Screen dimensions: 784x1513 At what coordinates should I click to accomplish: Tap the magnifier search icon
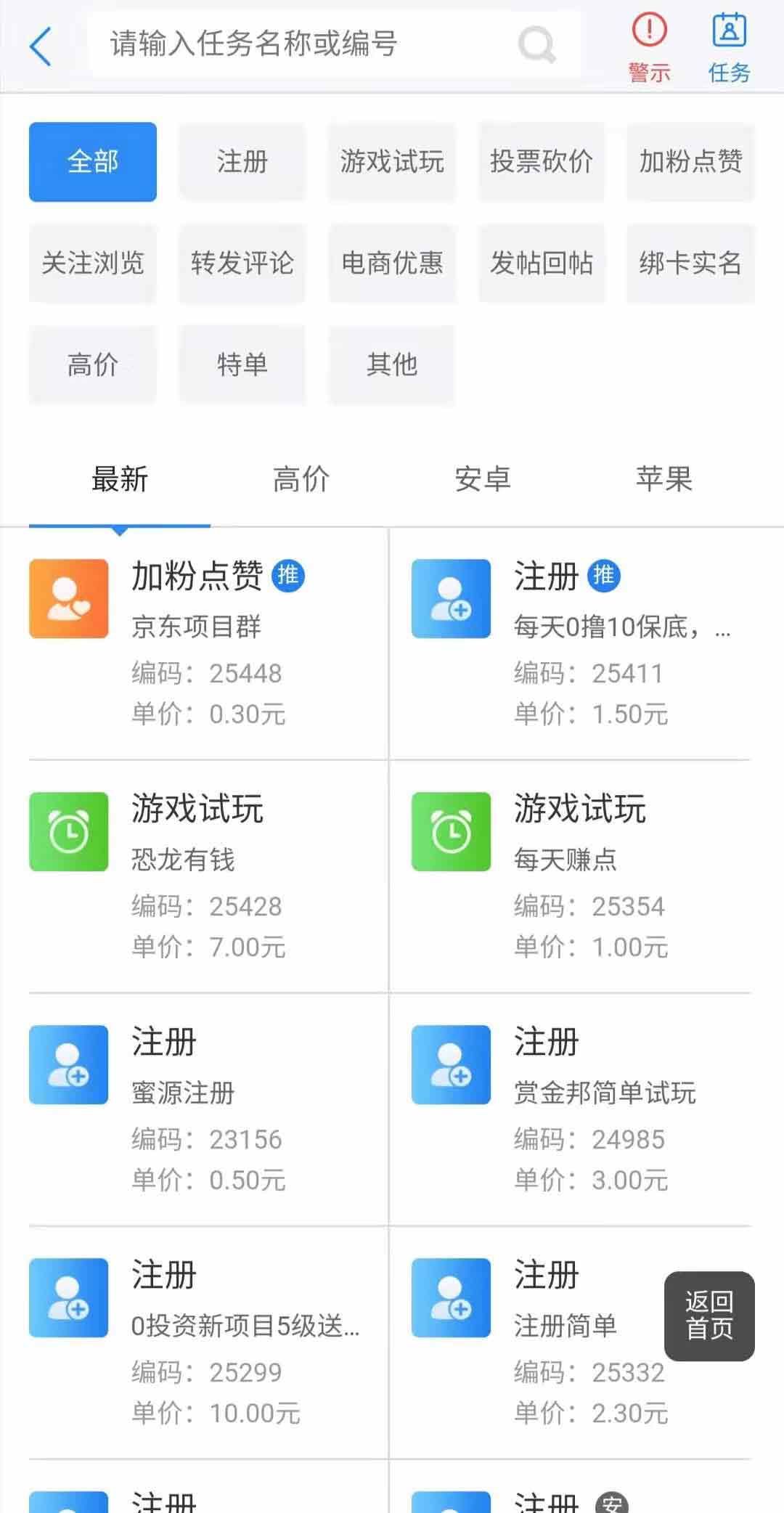click(x=537, y=45)
